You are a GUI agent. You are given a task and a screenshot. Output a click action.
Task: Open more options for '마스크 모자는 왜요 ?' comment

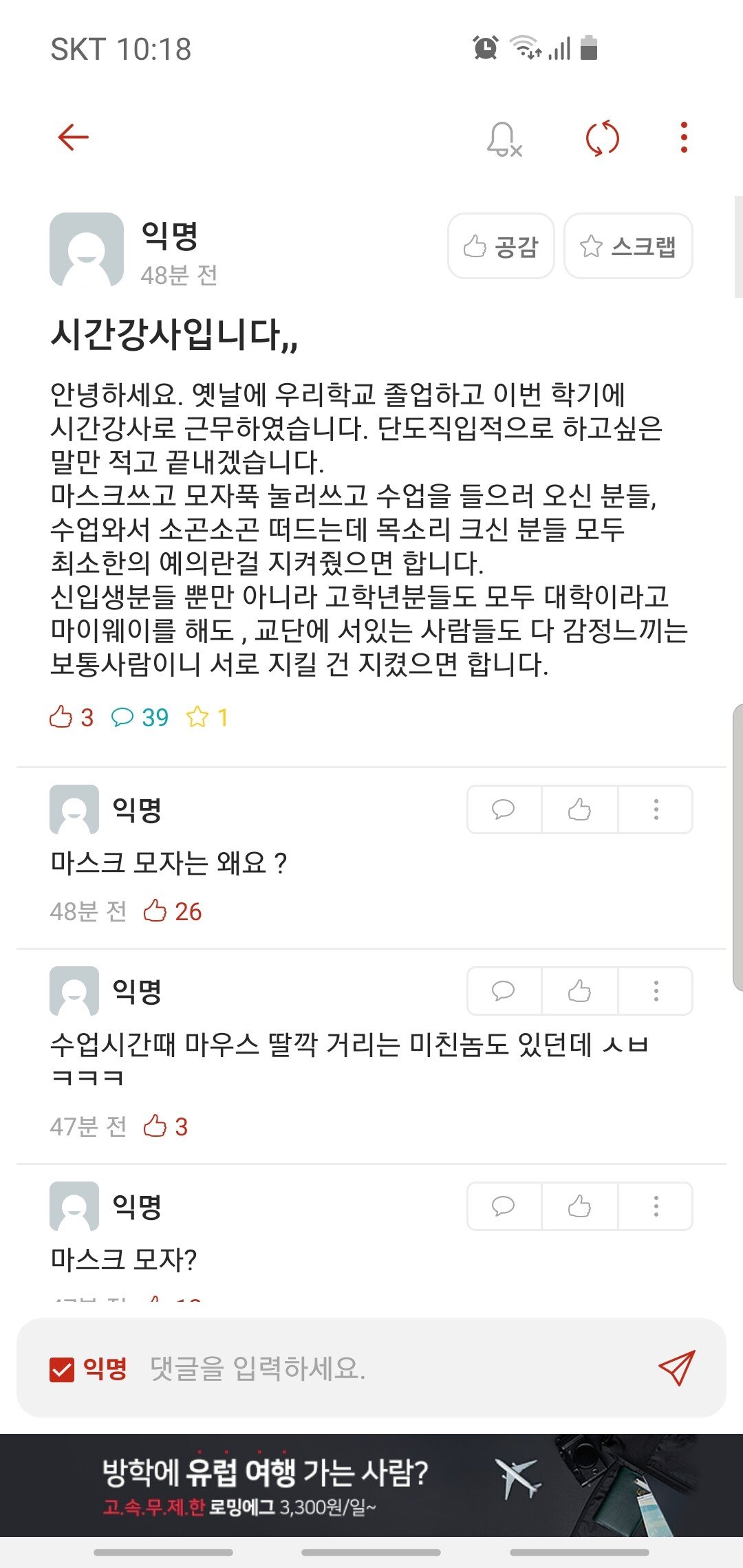tap(656, 809)
